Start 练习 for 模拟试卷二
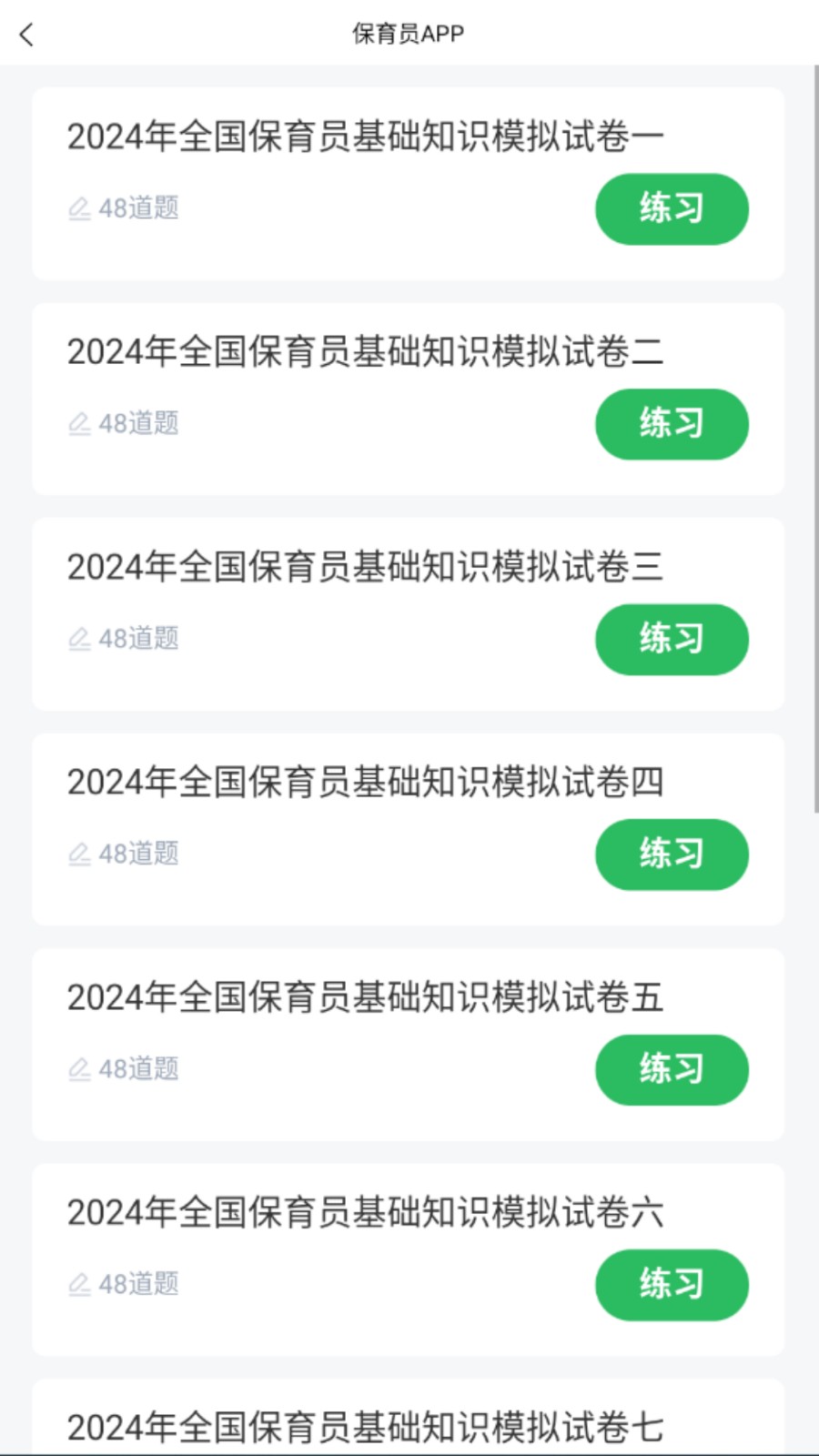Viewport: 819px width, 1456px height. pyautogui.click(x=672, y=423)
